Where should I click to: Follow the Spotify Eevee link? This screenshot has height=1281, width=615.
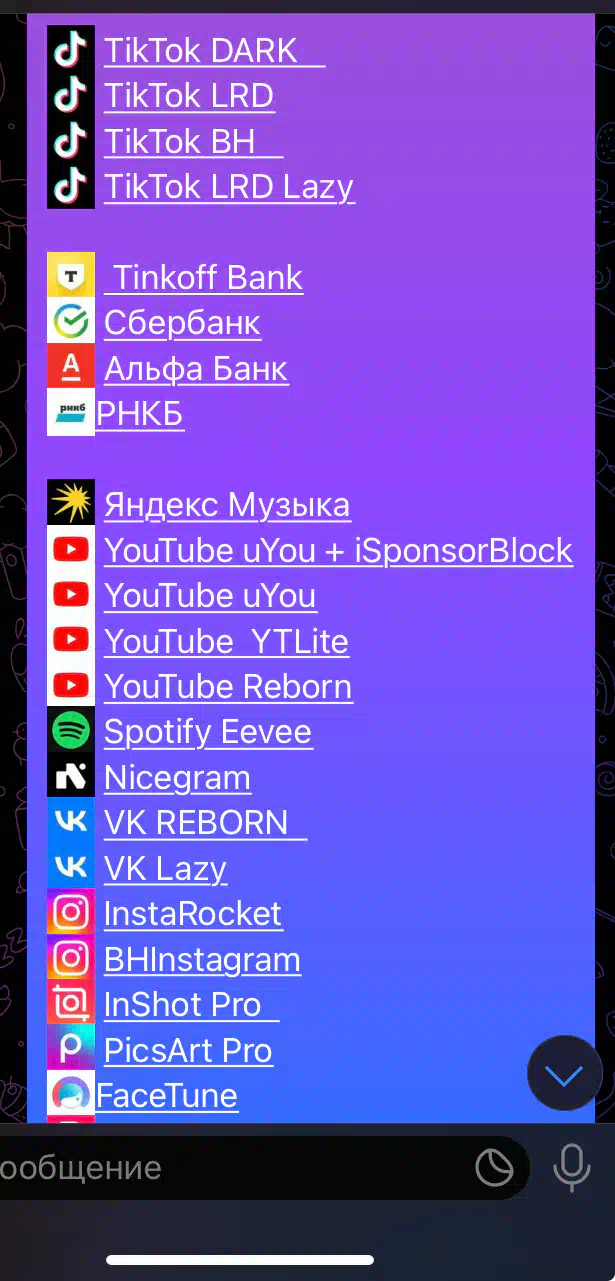point(208,732)
